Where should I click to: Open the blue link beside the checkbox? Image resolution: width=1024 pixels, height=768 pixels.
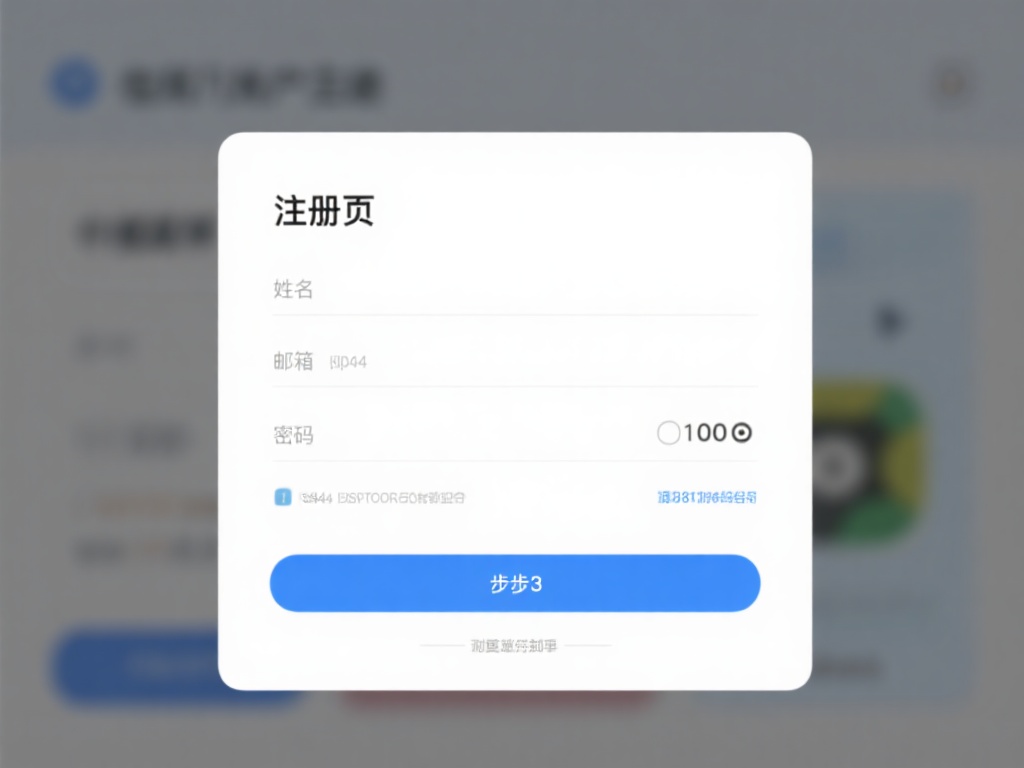pos(707,497)
